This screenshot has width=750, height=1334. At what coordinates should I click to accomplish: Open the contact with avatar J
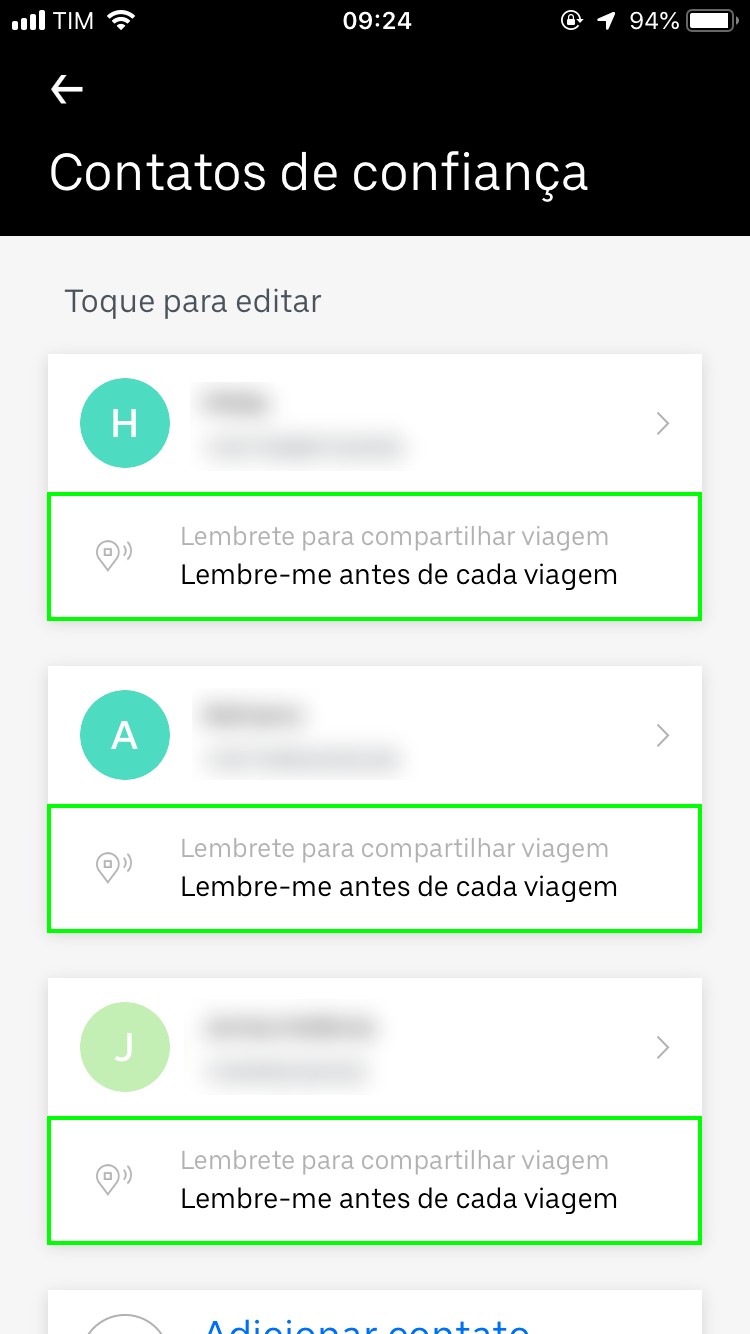374,1048
